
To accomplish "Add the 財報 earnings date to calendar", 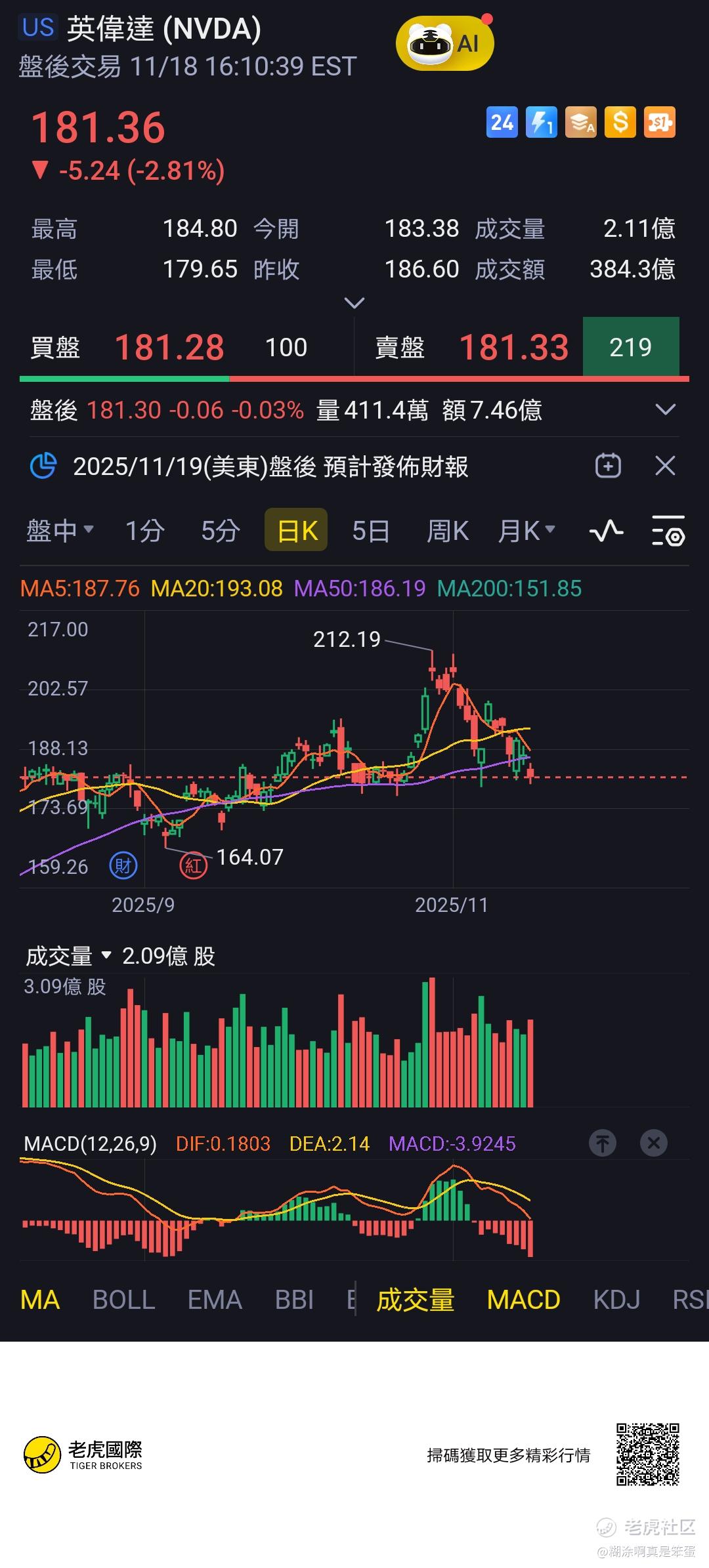I will pyautogui.click(x=608, y=466).
